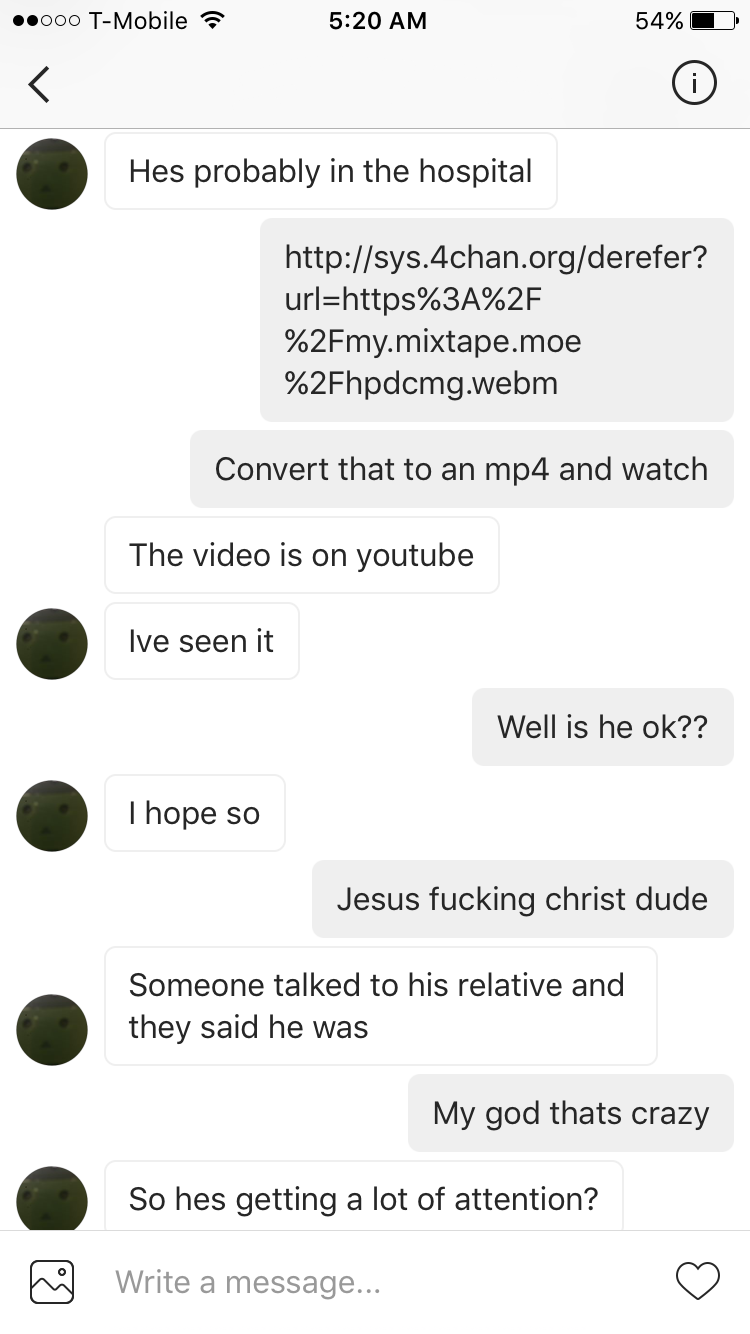This screenshot has height=1334, width=750.
Task: Go back to the conversations list
Action: click(x=39, y=85)
